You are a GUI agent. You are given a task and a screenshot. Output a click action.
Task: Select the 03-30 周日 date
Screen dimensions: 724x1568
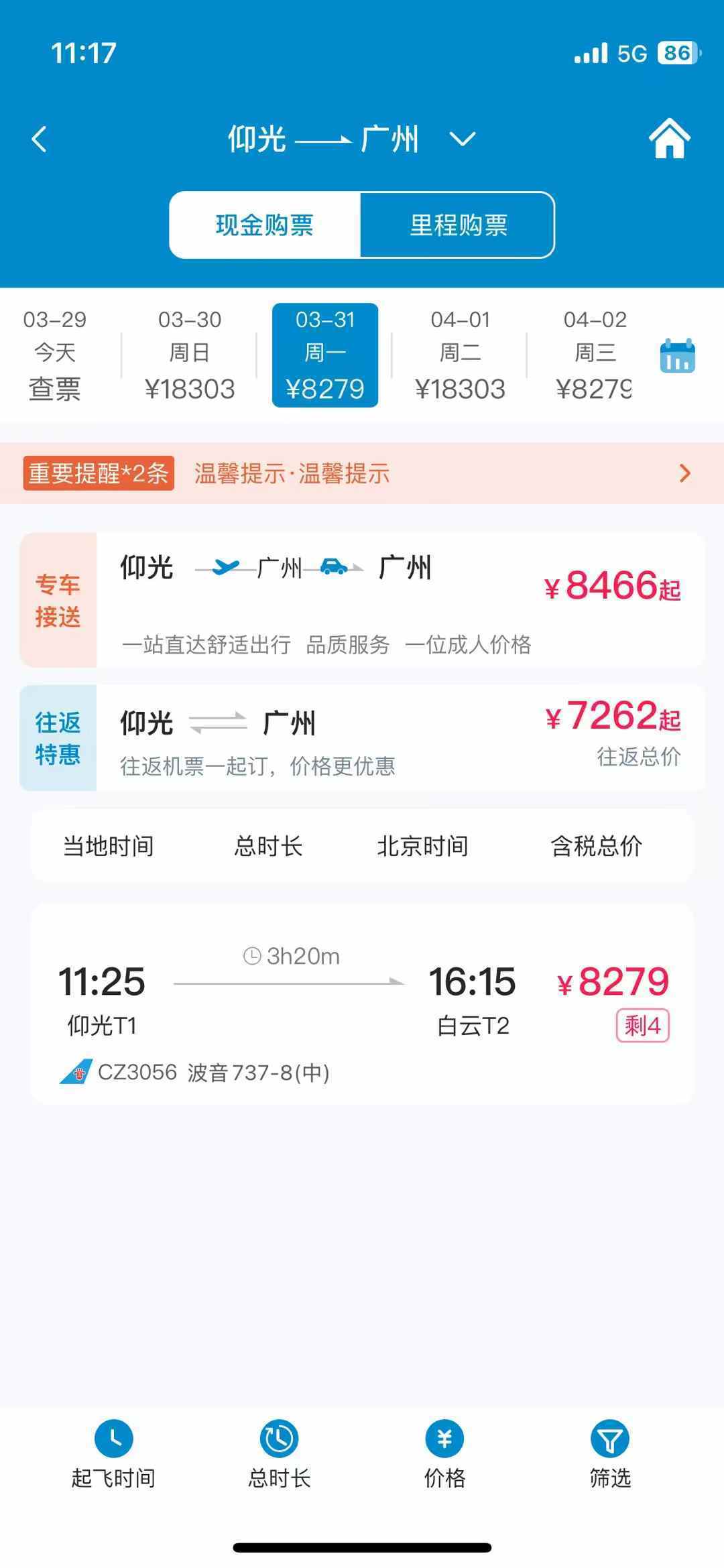coord(190,355)
